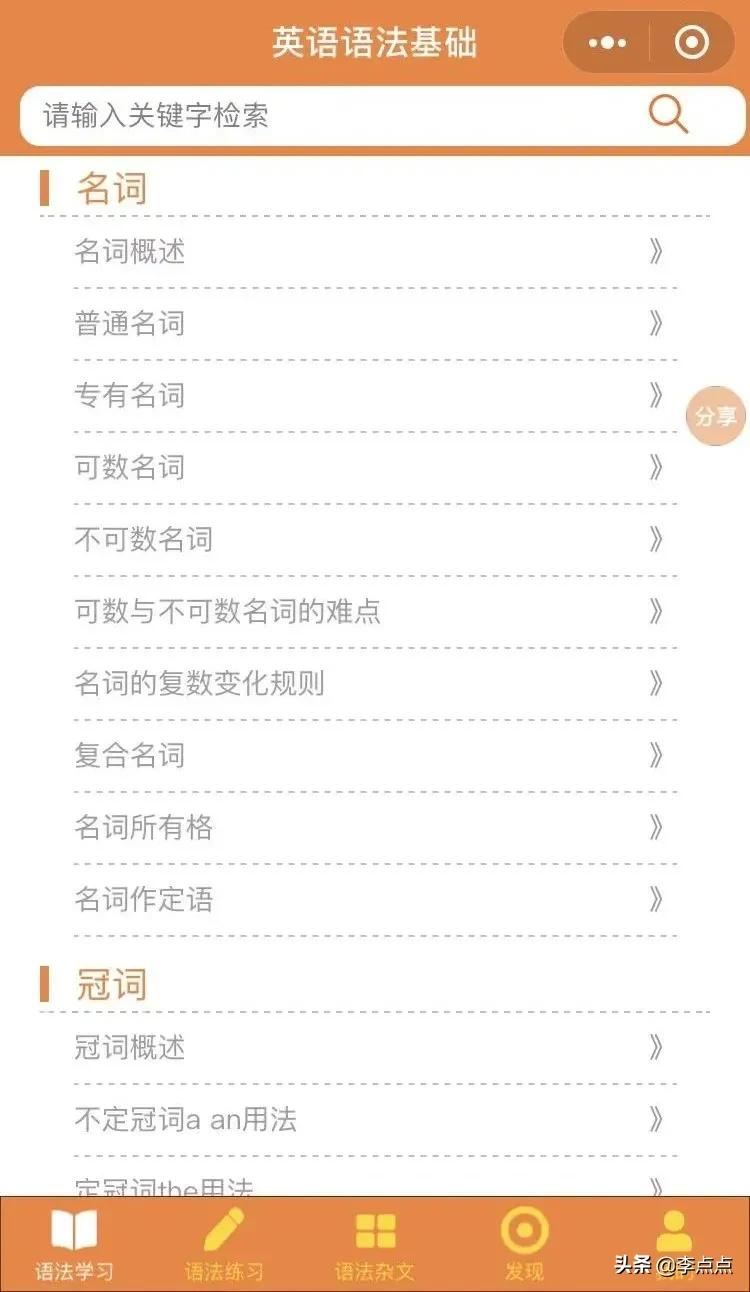Open the 名词所有格 link
Viewport: 750px width, 1292px height.
143,828
